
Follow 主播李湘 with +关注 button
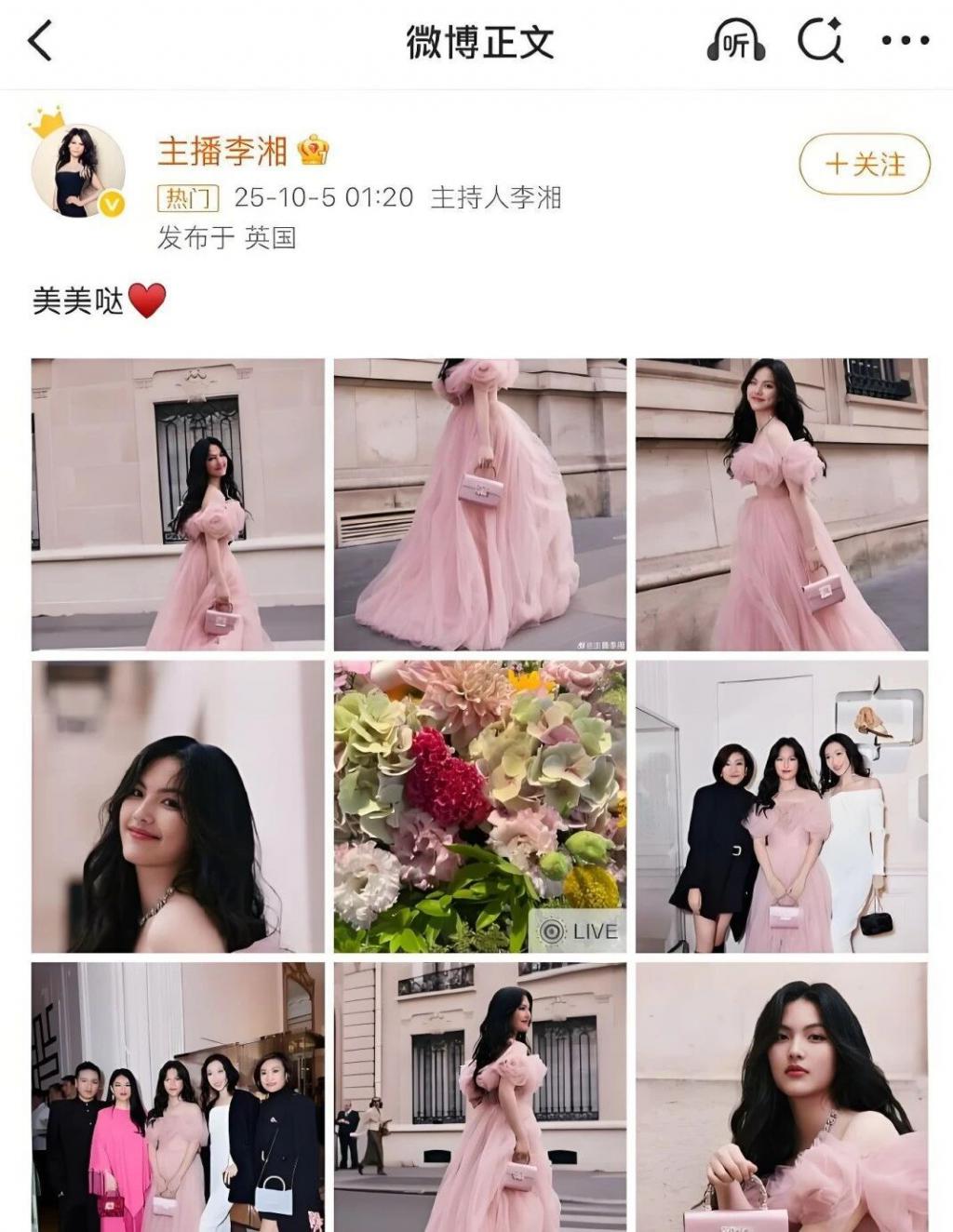pos(865,165)
